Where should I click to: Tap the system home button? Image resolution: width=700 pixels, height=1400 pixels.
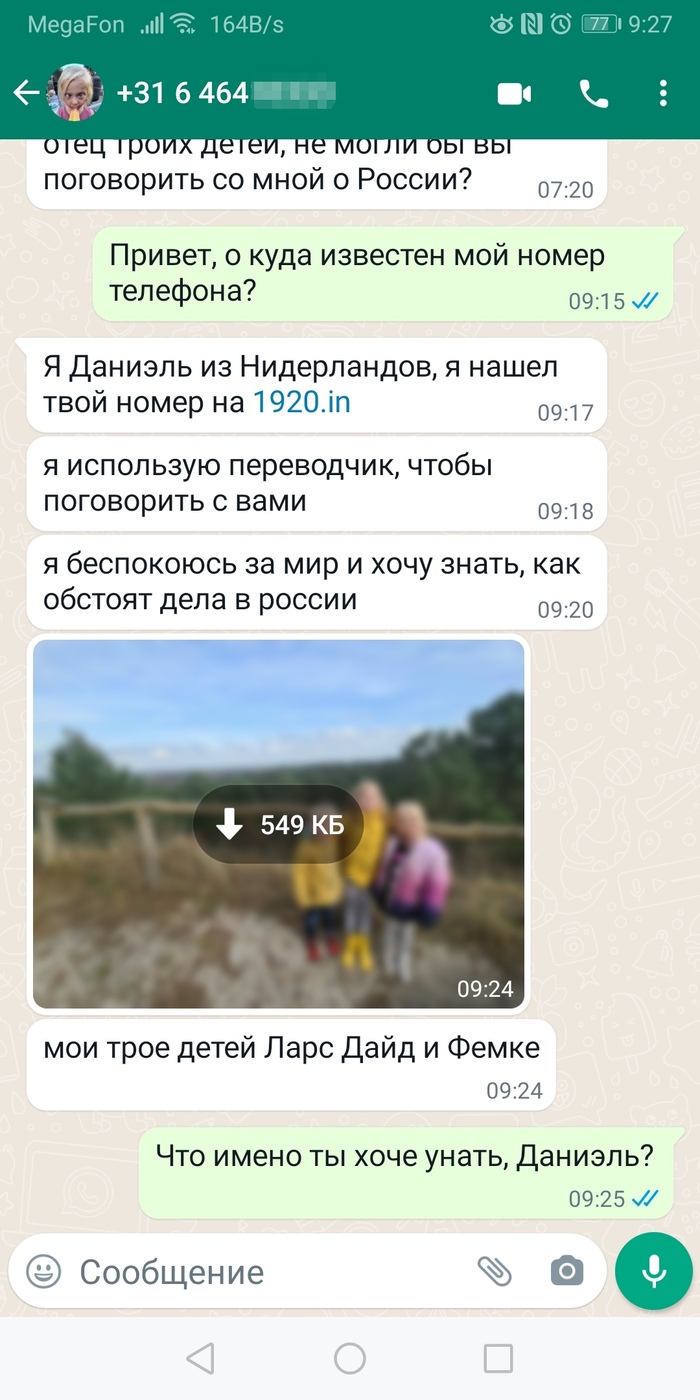coord(350,1358)
